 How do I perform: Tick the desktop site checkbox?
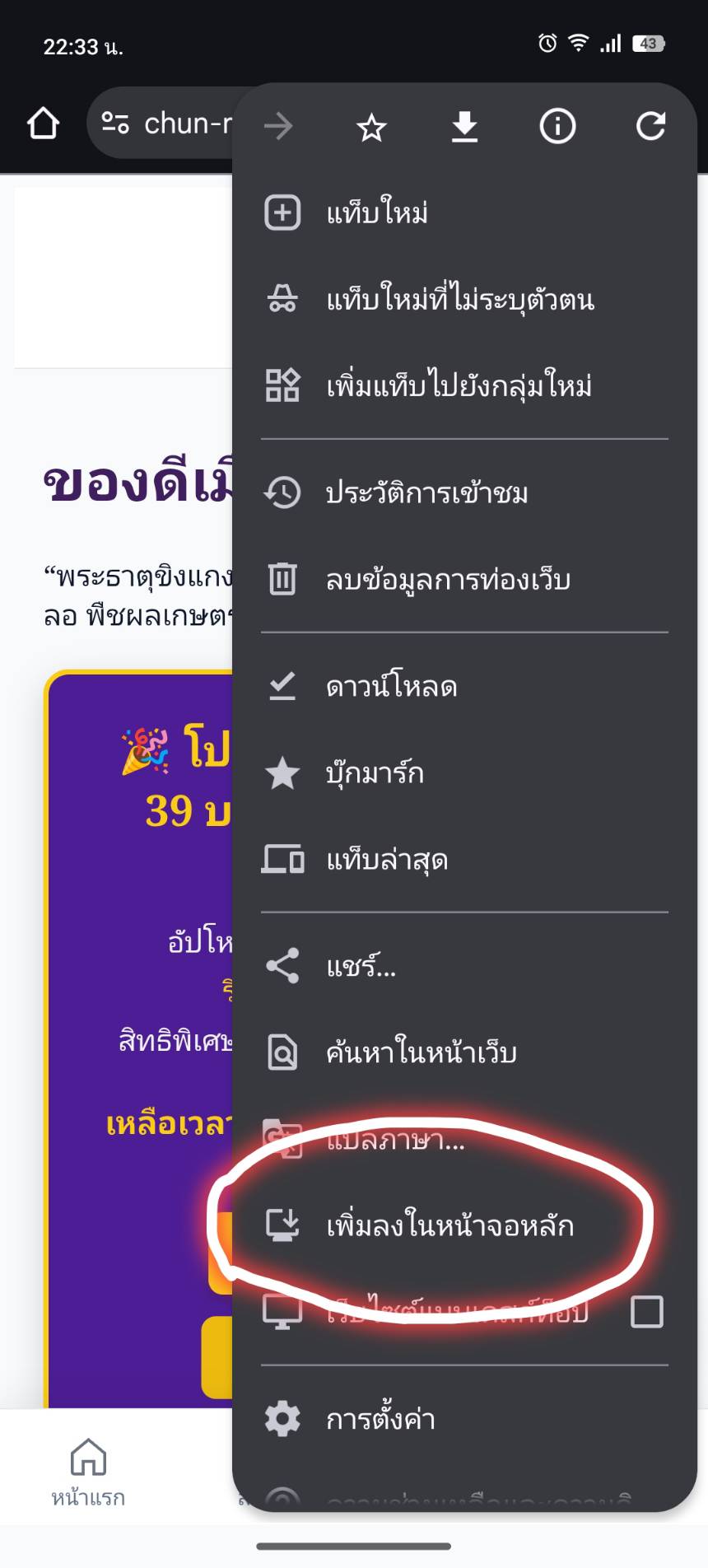click(646, 1311)
